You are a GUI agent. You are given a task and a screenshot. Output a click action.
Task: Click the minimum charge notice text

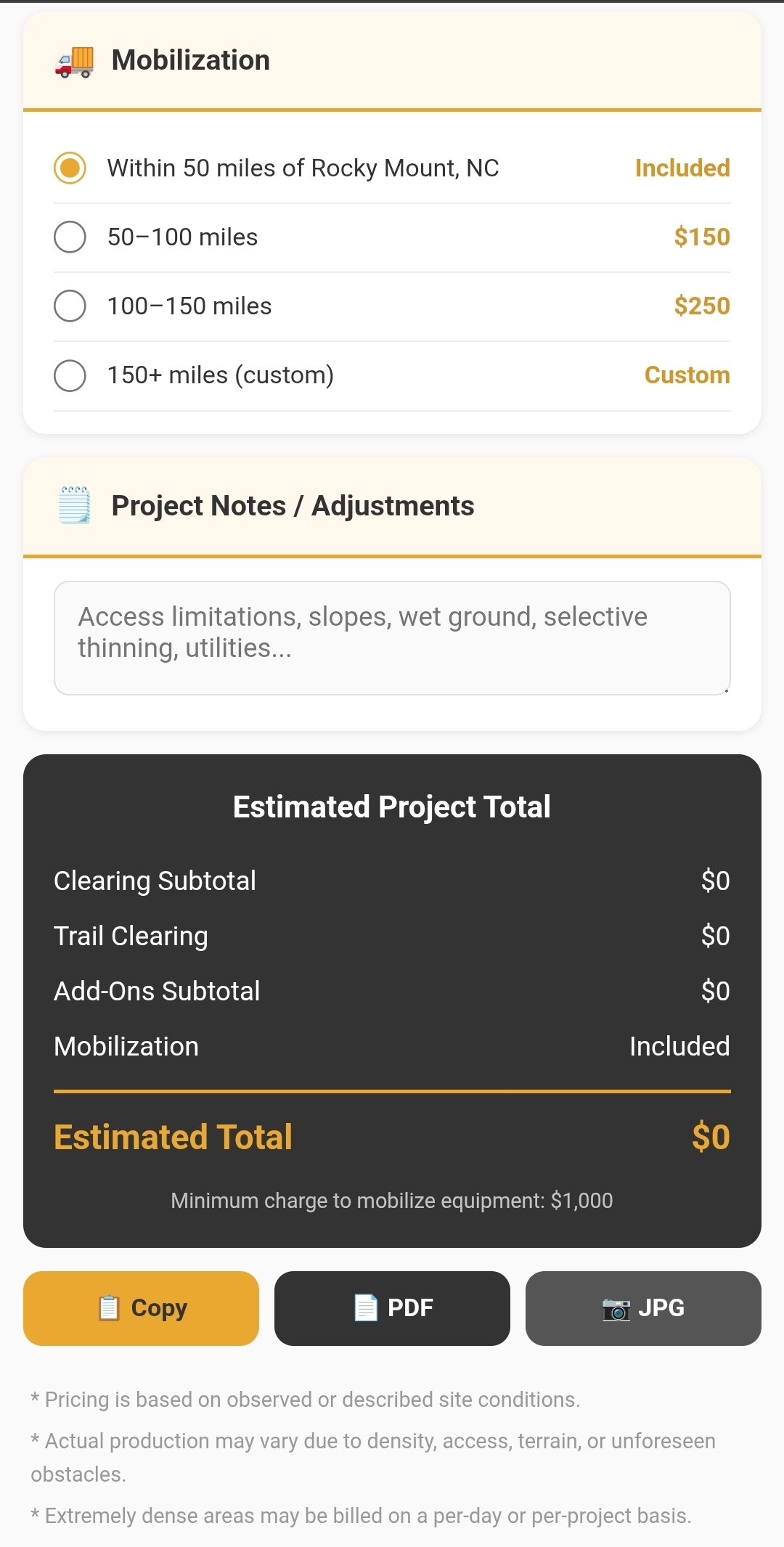pos(392,1200)
